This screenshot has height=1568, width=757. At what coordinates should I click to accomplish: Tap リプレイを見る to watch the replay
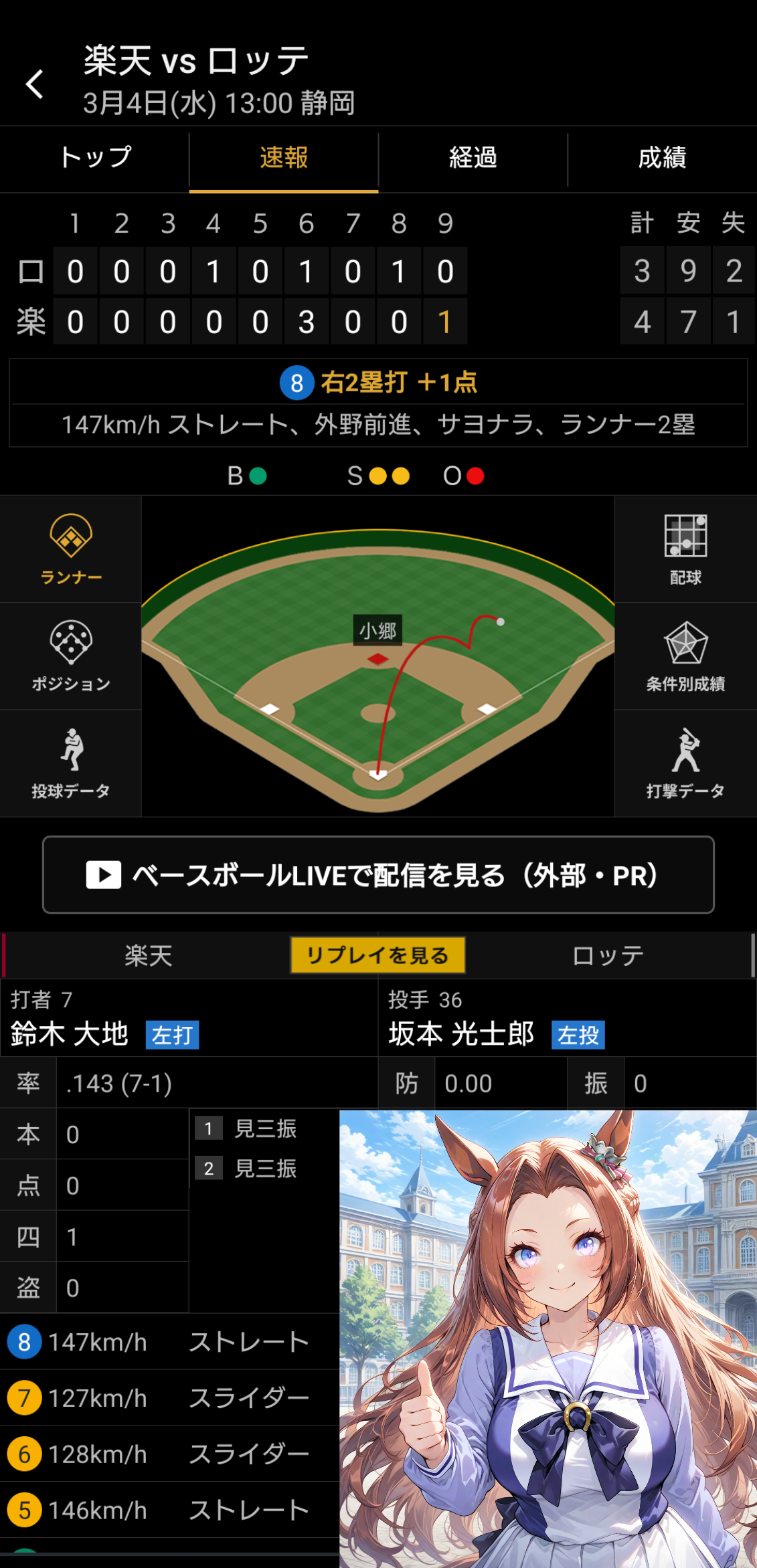(377, 955)
